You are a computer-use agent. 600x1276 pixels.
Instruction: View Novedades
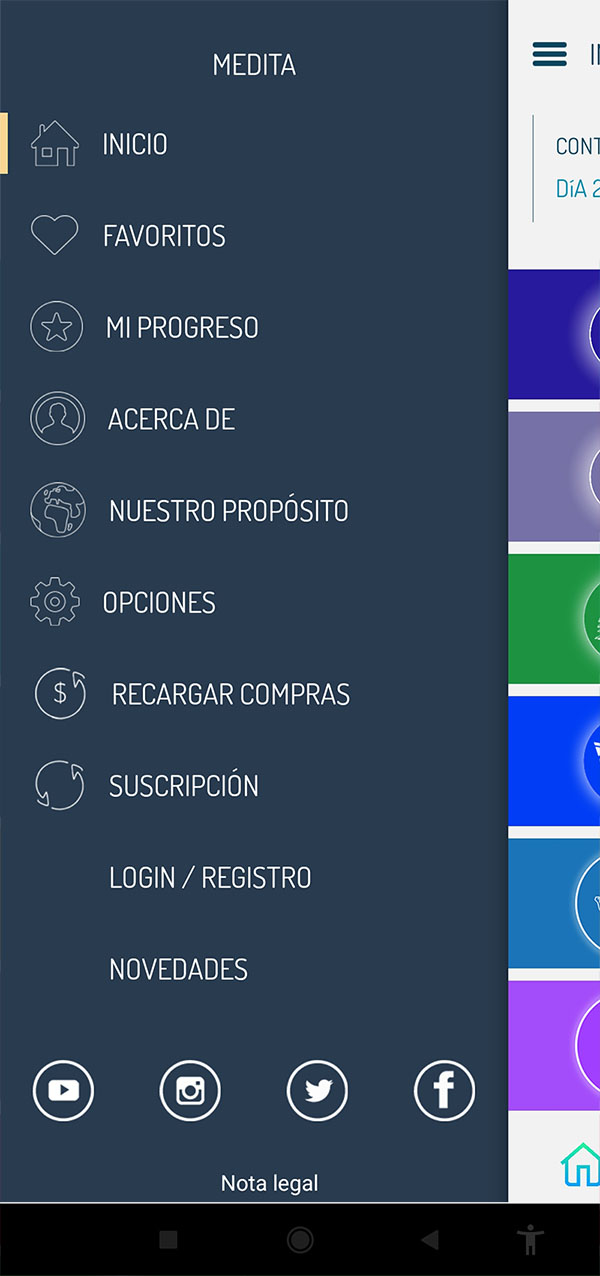(x=254, y=969)
